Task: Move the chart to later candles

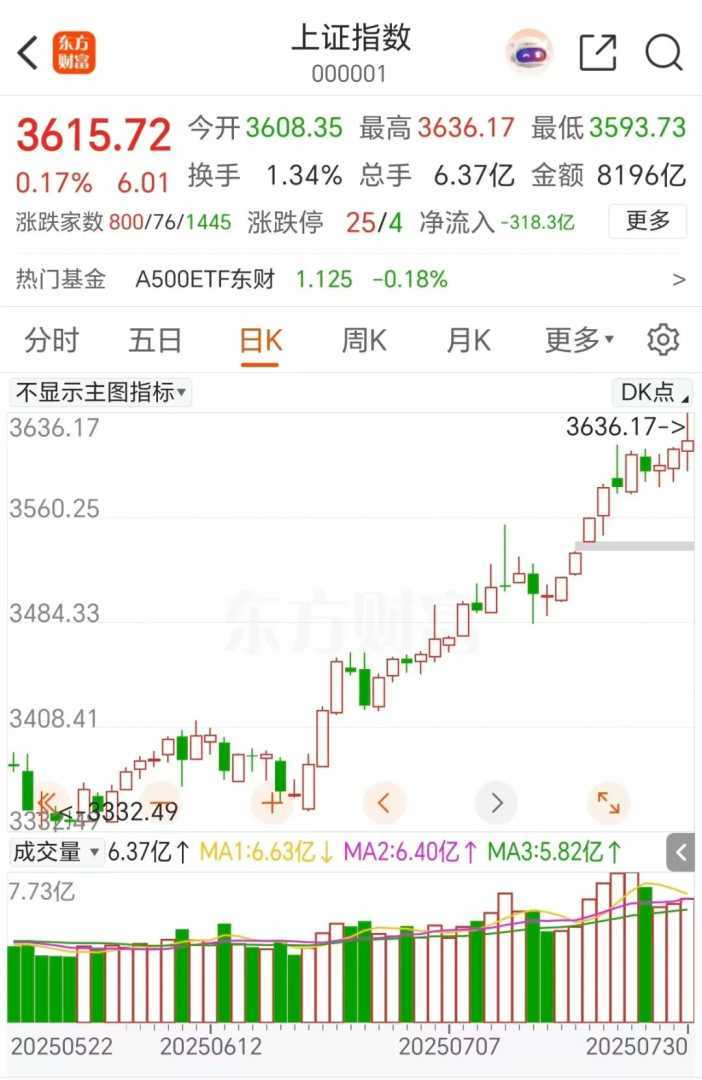Action: point(496,802)
